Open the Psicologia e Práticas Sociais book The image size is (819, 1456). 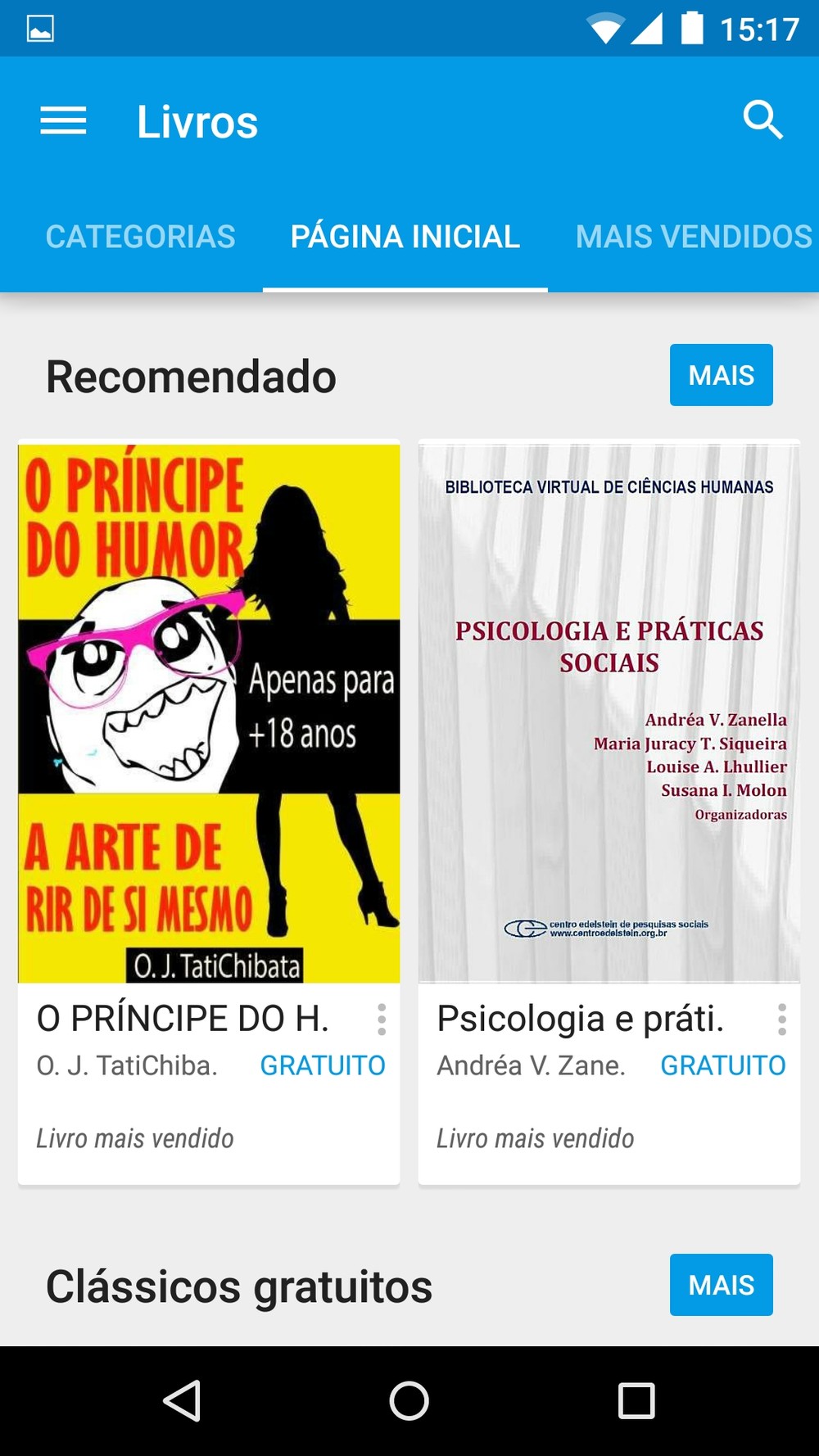tap(609, 712)
